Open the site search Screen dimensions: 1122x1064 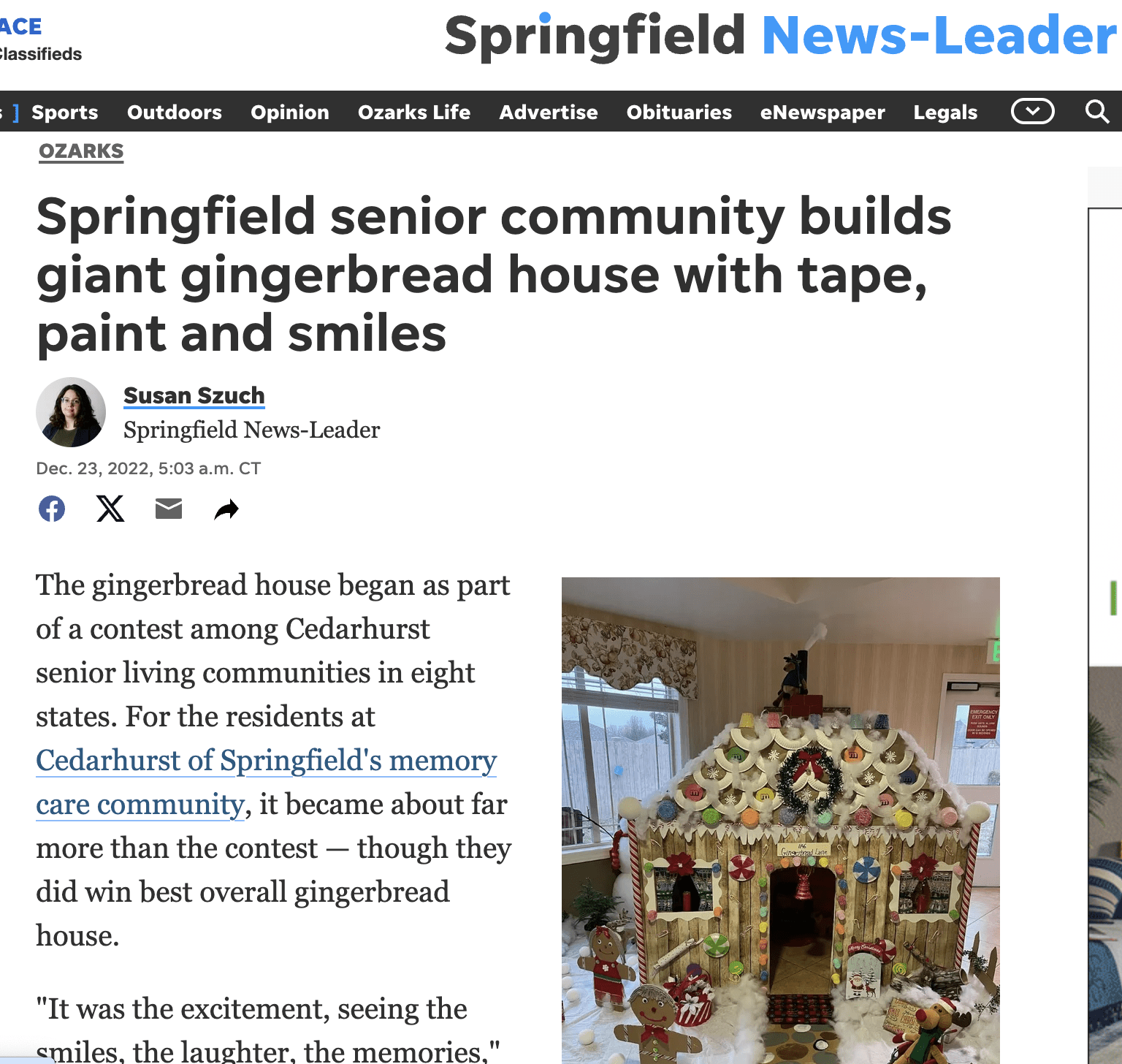tap(1096, 111)
